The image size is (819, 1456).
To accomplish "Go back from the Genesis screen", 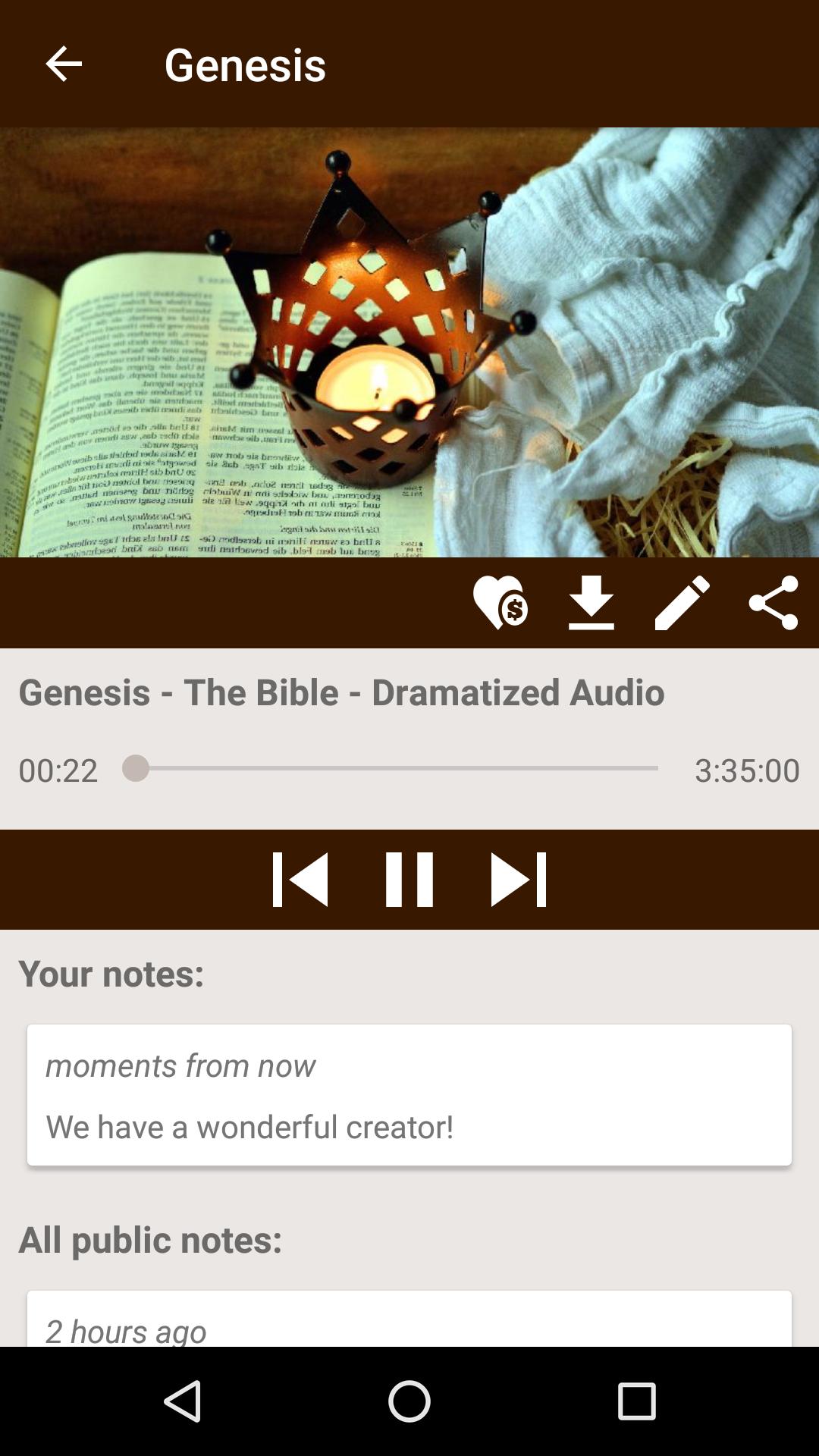I will pos(64,64).
